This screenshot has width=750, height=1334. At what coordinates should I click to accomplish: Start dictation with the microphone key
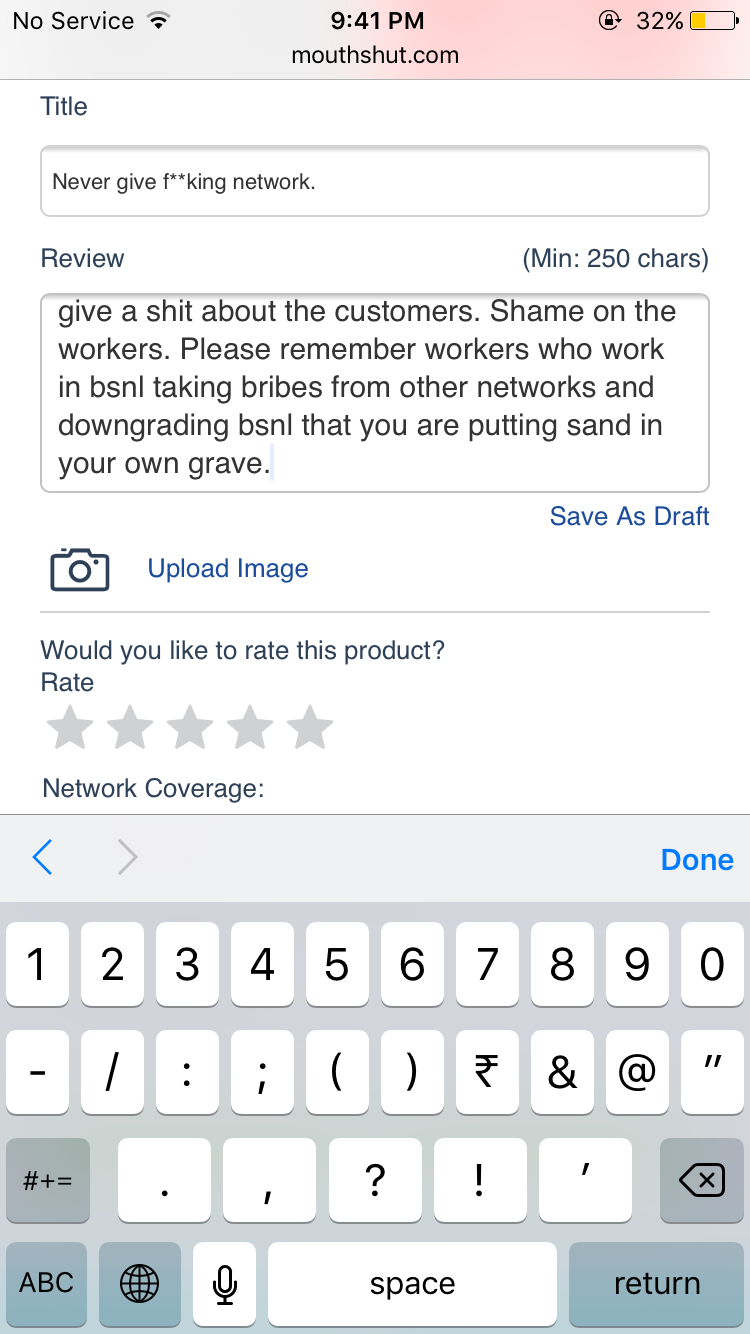[x=225, y=1283]
